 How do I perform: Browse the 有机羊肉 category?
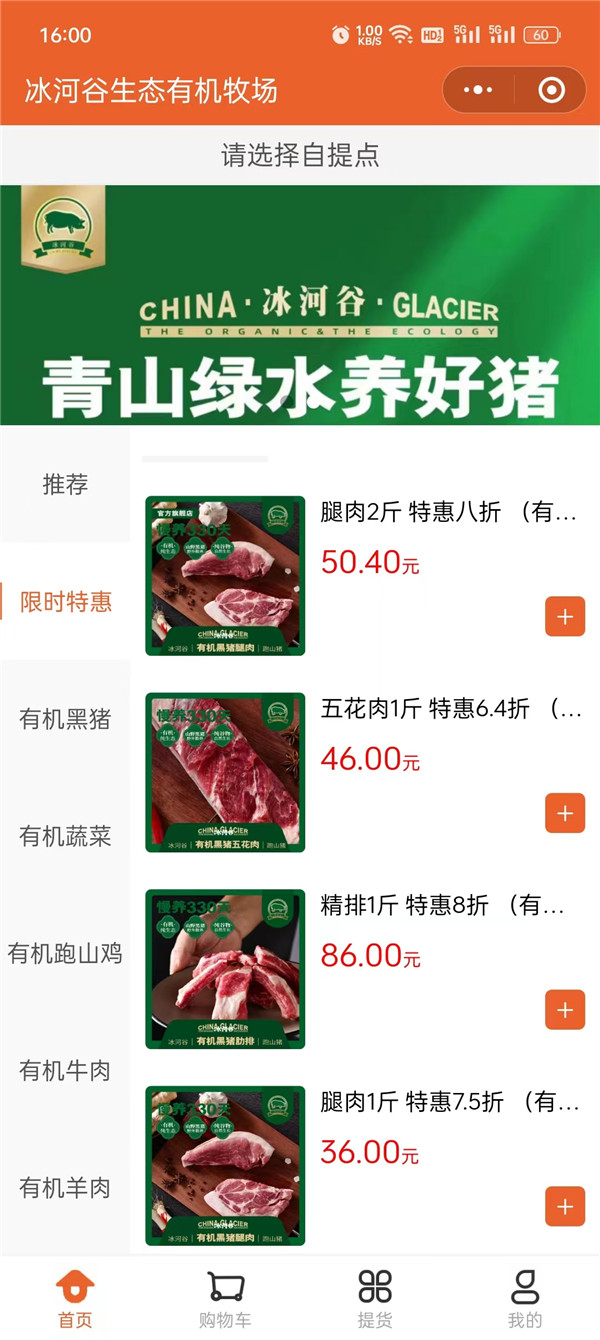(x=65, y=1188)
